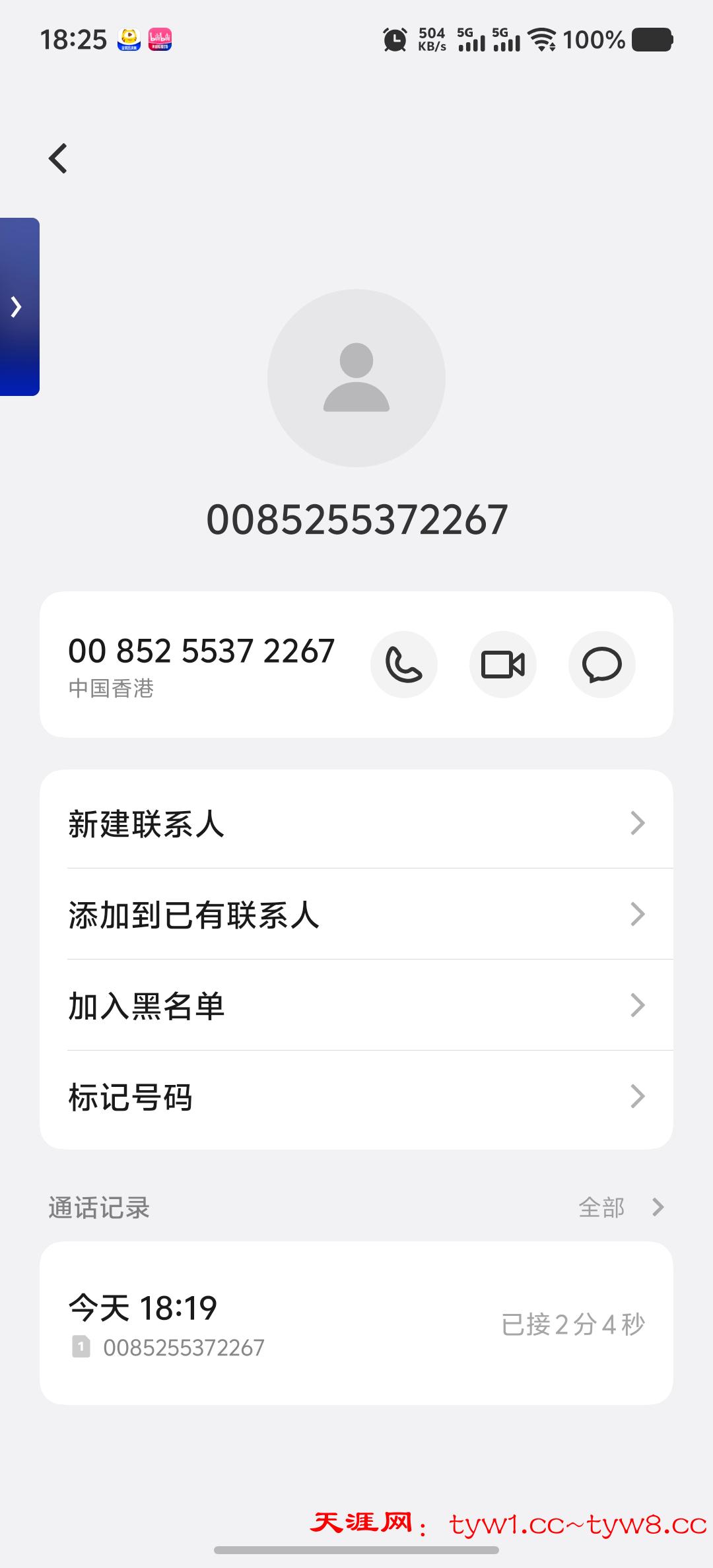713x1568 pixels.
Task: Open the 标记号码 option
Action: [356, 1097]
